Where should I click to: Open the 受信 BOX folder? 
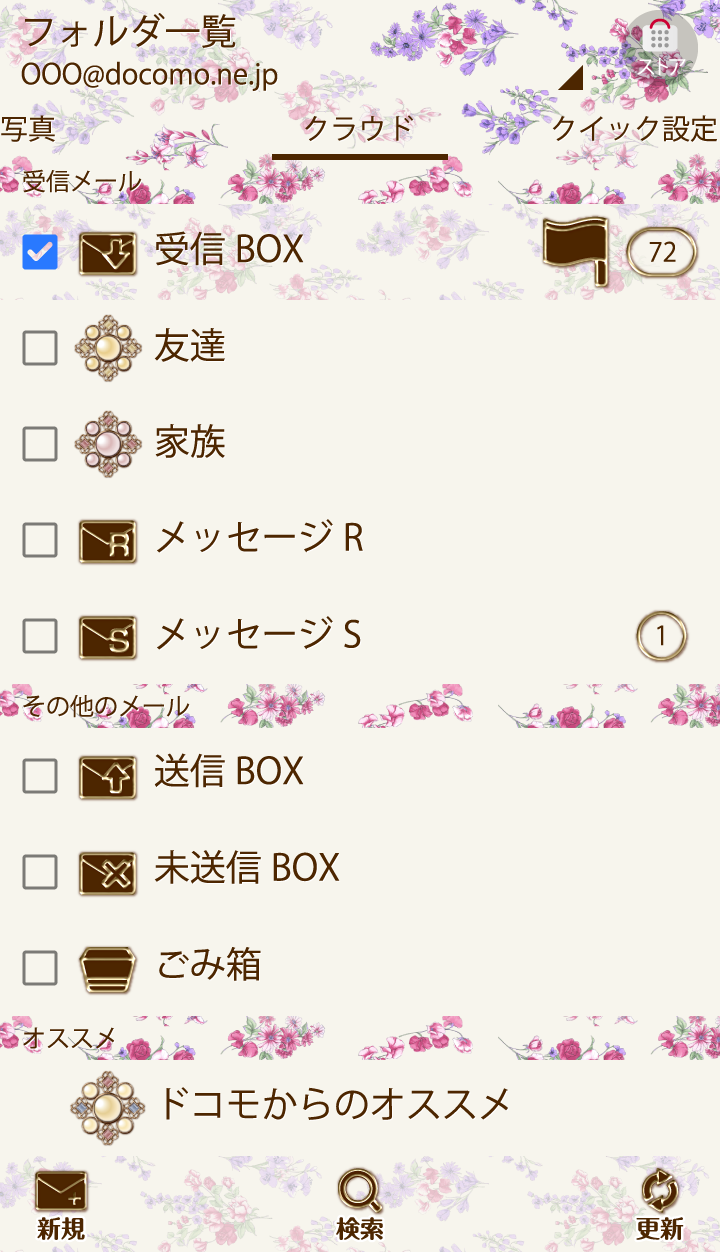click(x=229, y=250)
